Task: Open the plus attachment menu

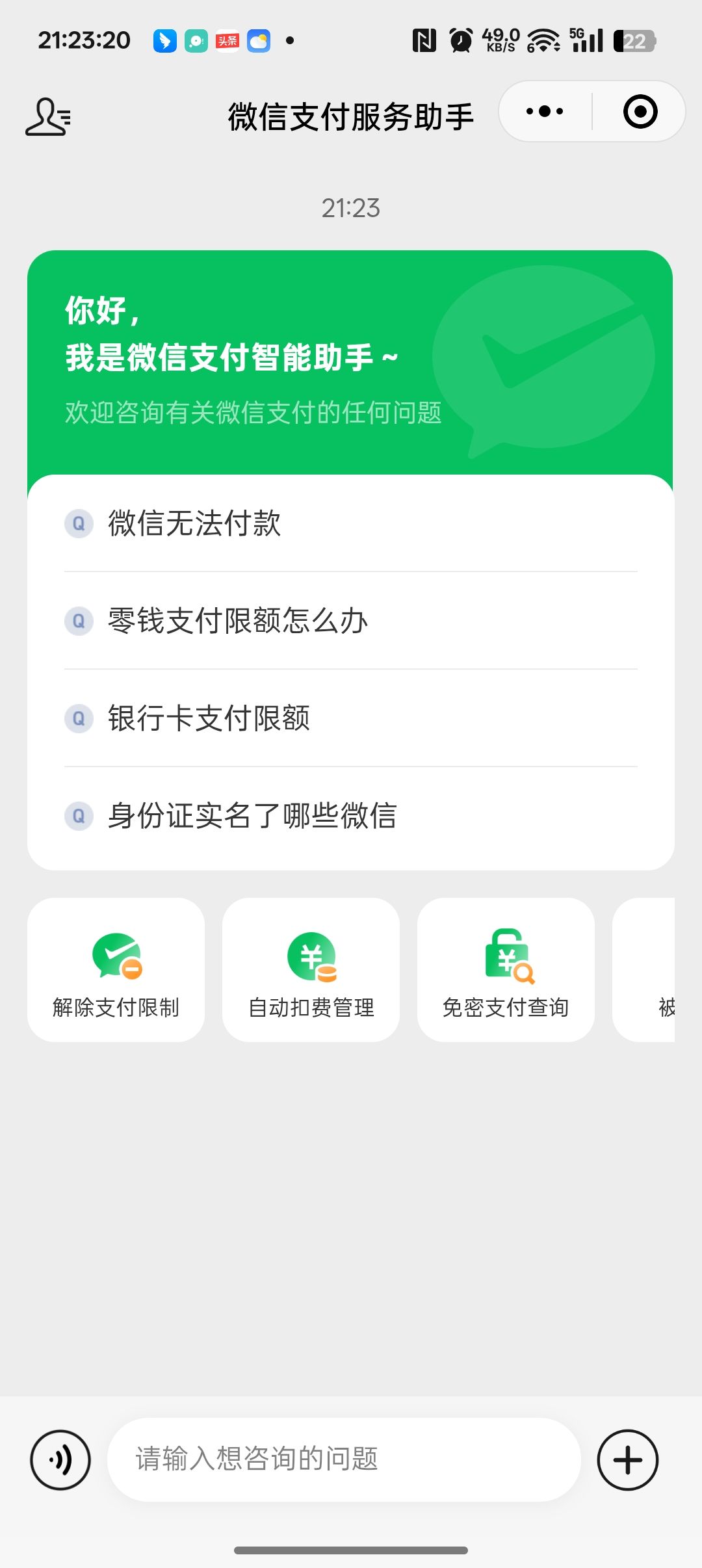Action: pos(628,1460)
